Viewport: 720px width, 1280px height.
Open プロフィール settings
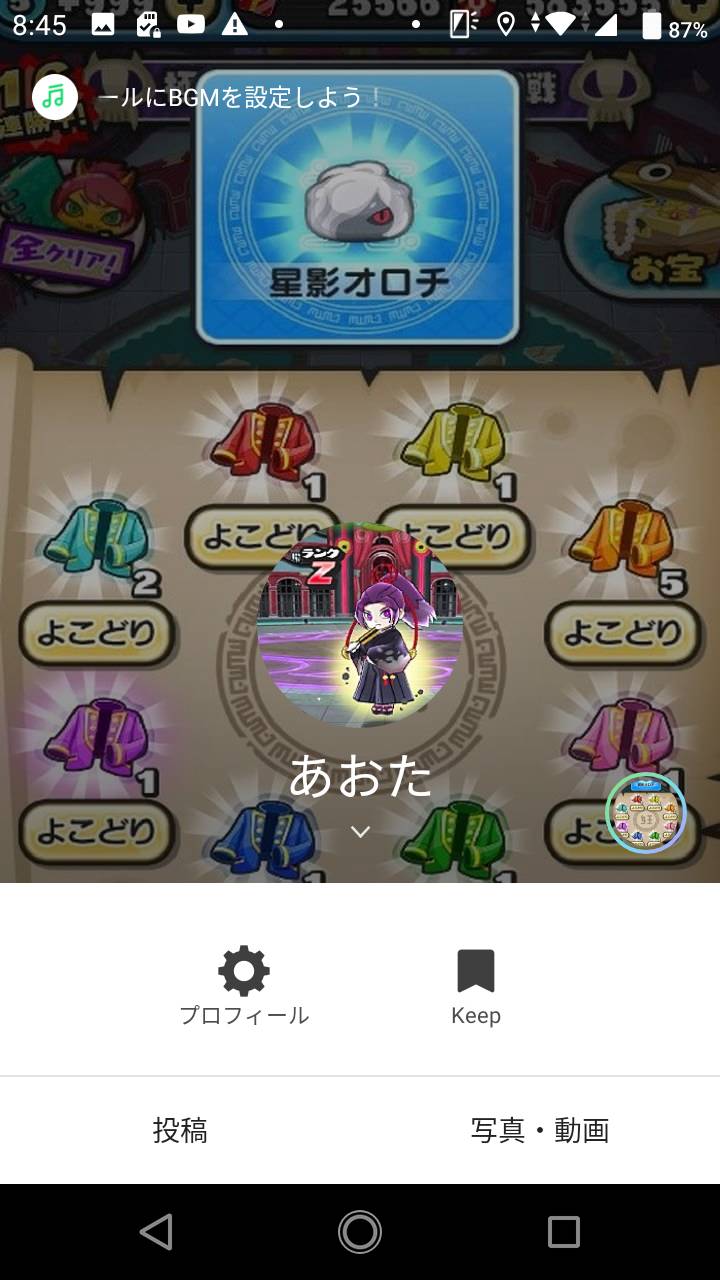(x=244, y=987)
